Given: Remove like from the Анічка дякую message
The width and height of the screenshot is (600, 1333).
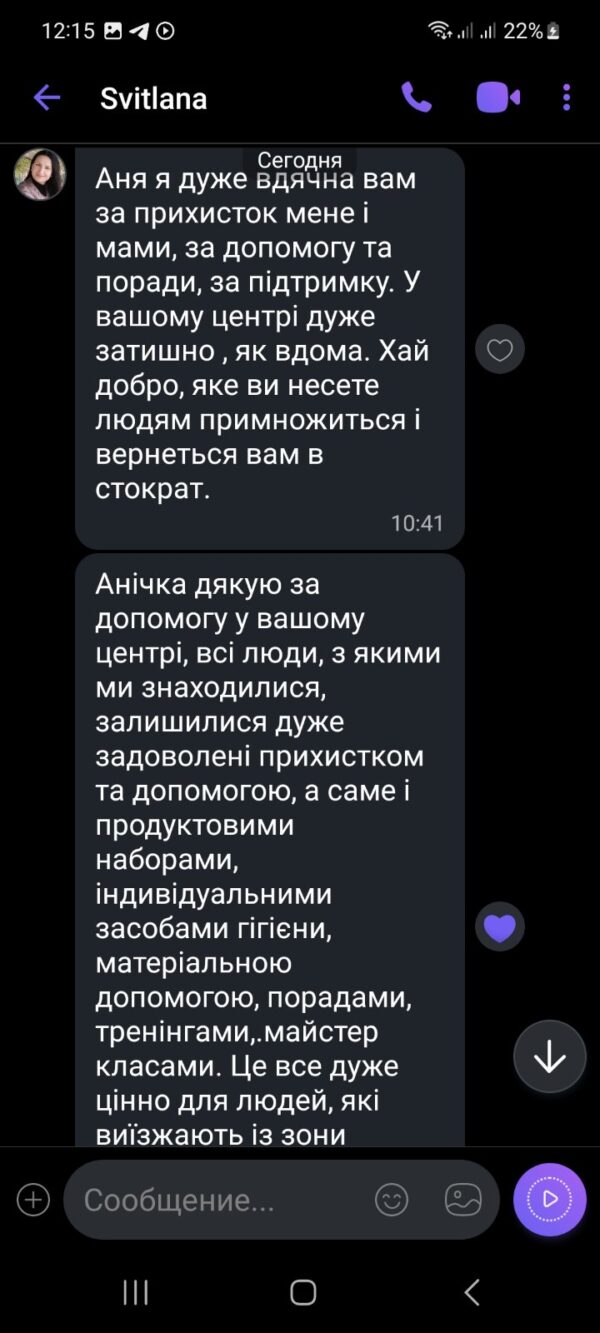Looking at the screenshot, I should tap(499, 927).
